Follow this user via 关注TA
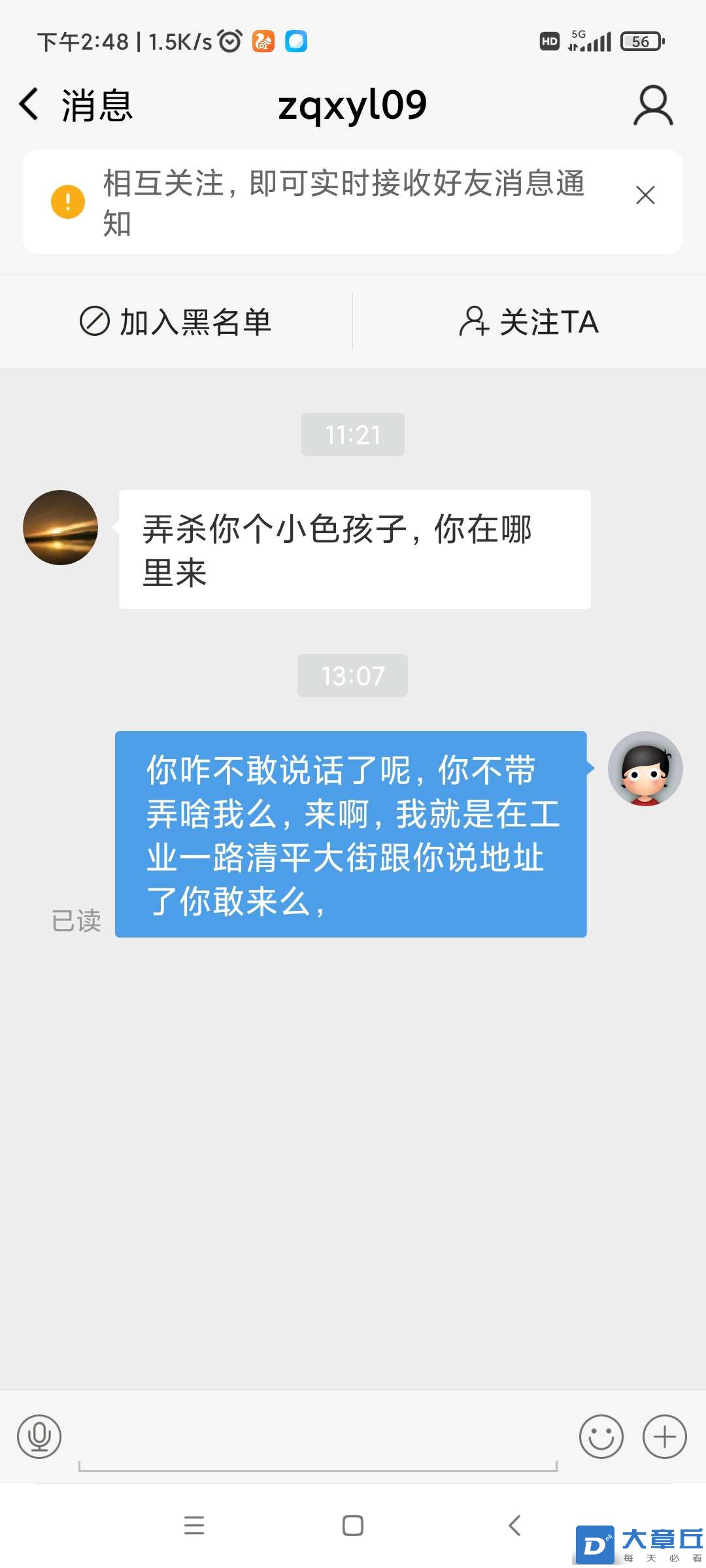Viewport: 706px width, 1568px height. 529,322
